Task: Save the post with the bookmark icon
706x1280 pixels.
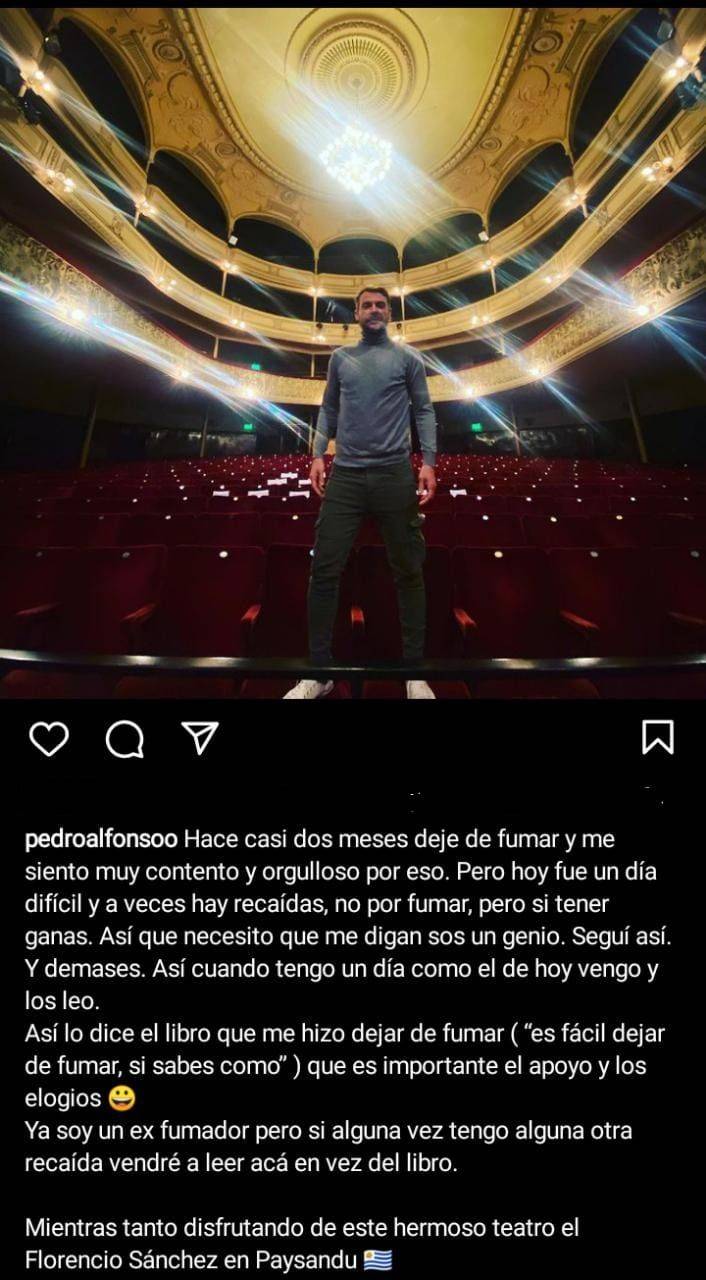Action: point(657,737)
